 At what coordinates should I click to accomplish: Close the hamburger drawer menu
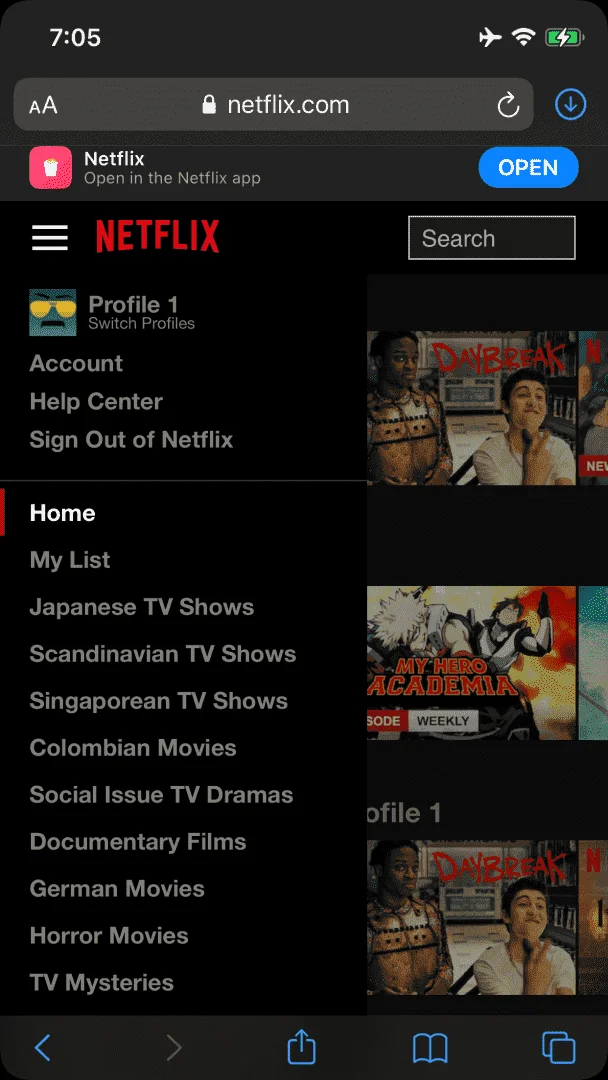tap(50, 238)
